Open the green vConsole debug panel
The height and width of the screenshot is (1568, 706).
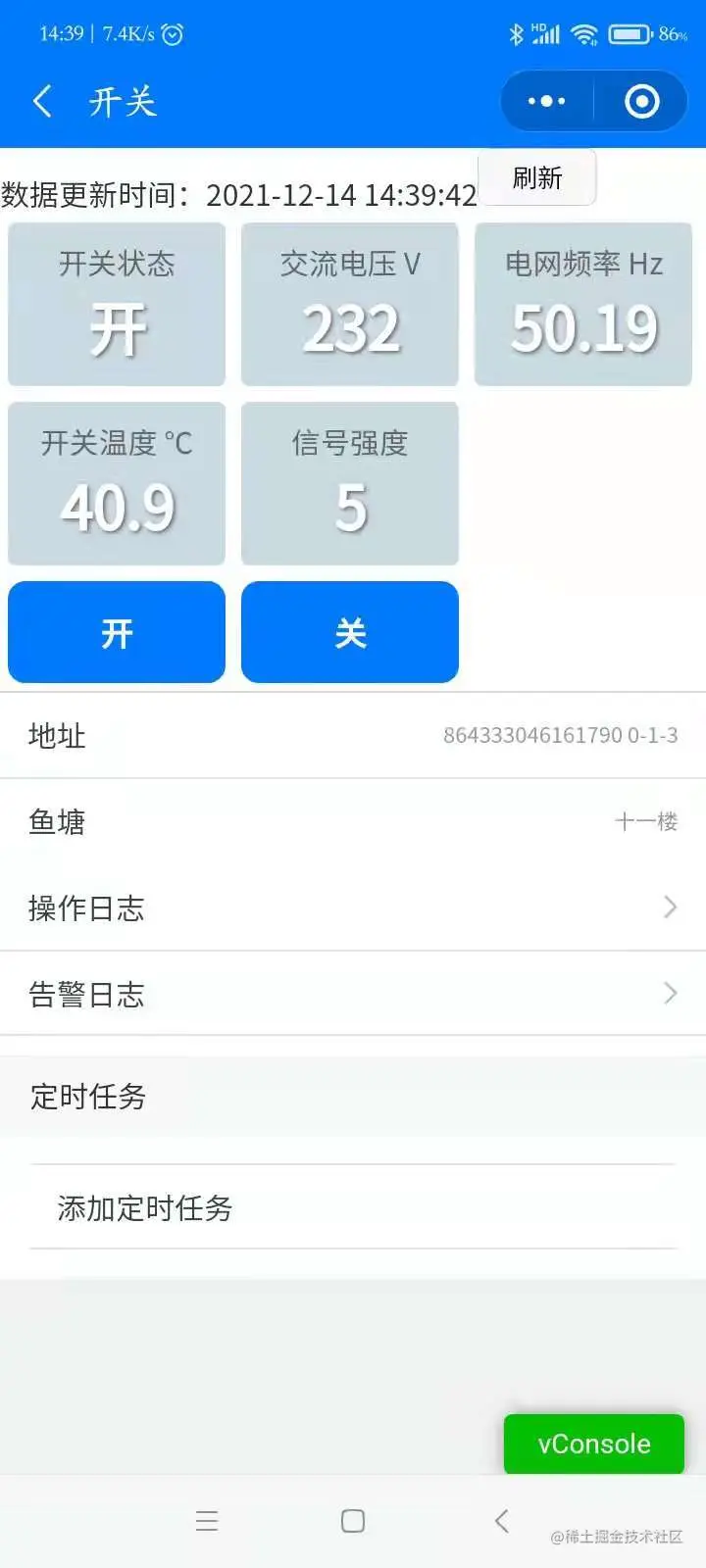[593, 1444]
